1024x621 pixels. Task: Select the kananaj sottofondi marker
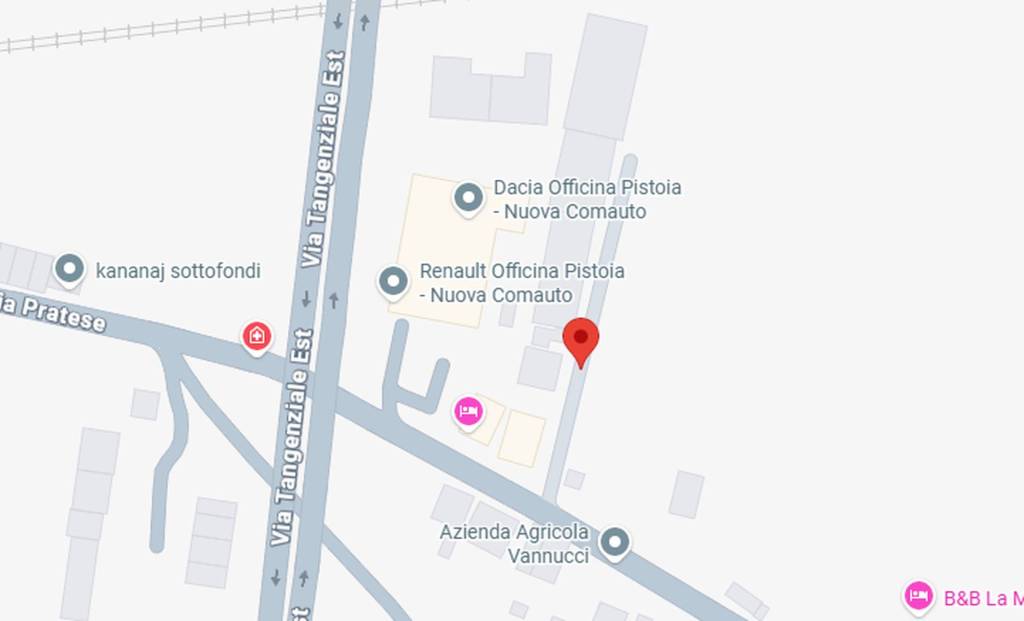[69, 269]
